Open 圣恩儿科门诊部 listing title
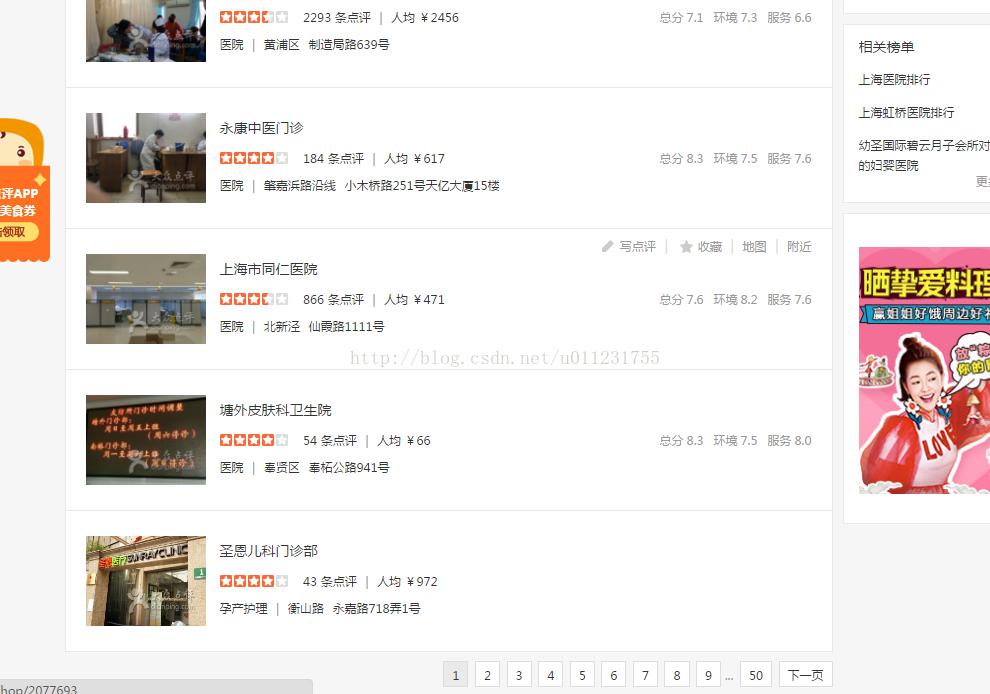 (268, 551)
